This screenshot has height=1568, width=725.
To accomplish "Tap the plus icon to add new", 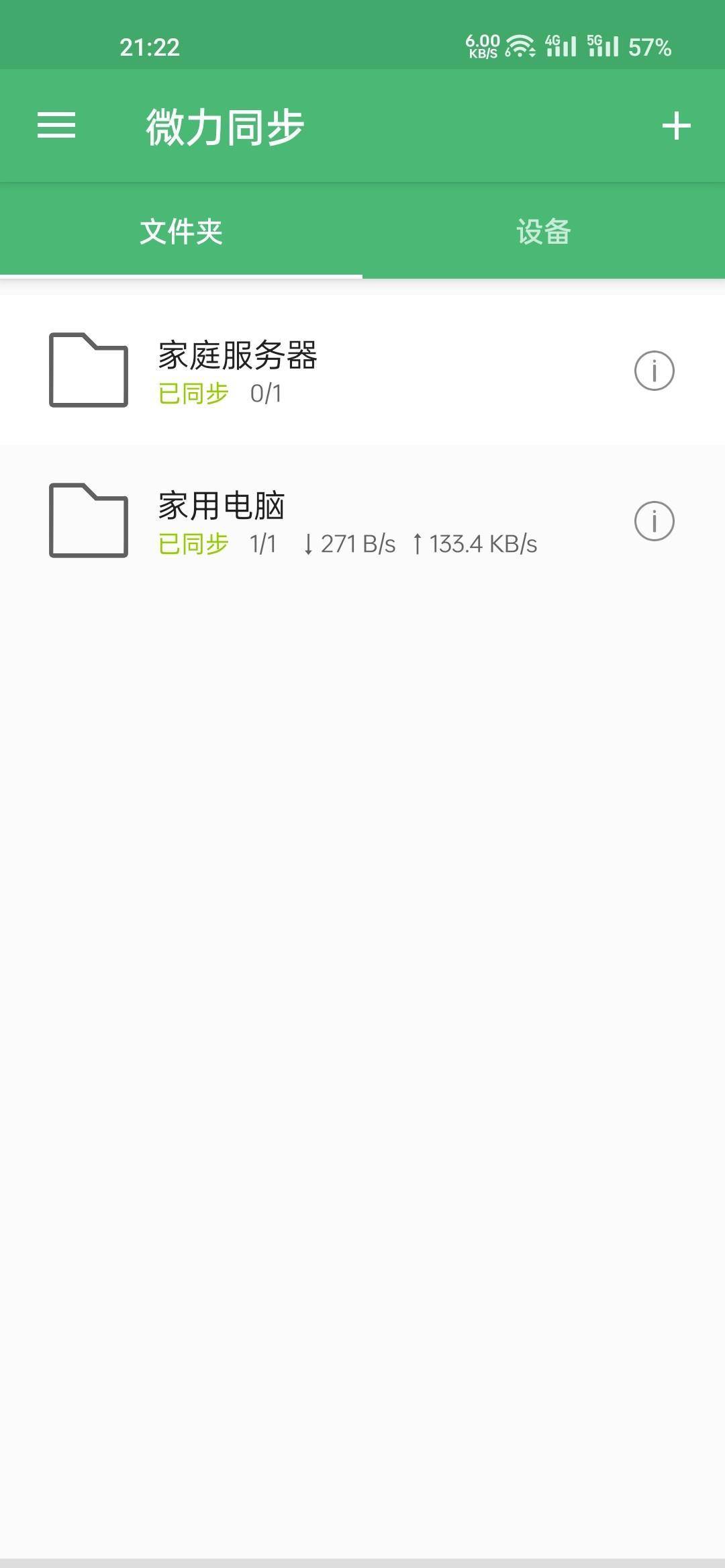I will 676,126.
